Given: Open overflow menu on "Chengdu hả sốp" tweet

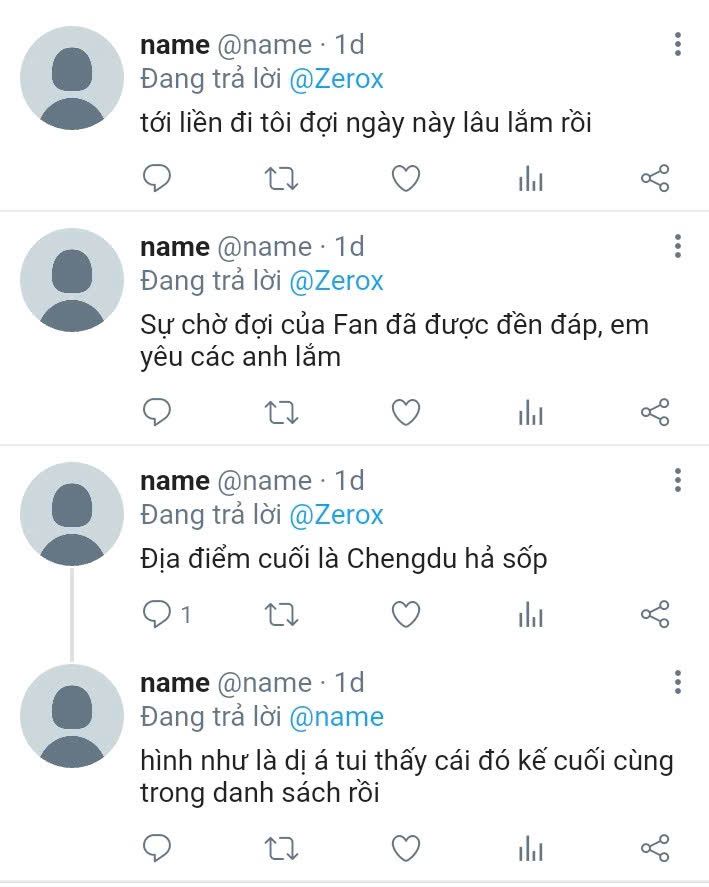Looking at the screenshot, I should pyautogui.click(x=677, y=480).
